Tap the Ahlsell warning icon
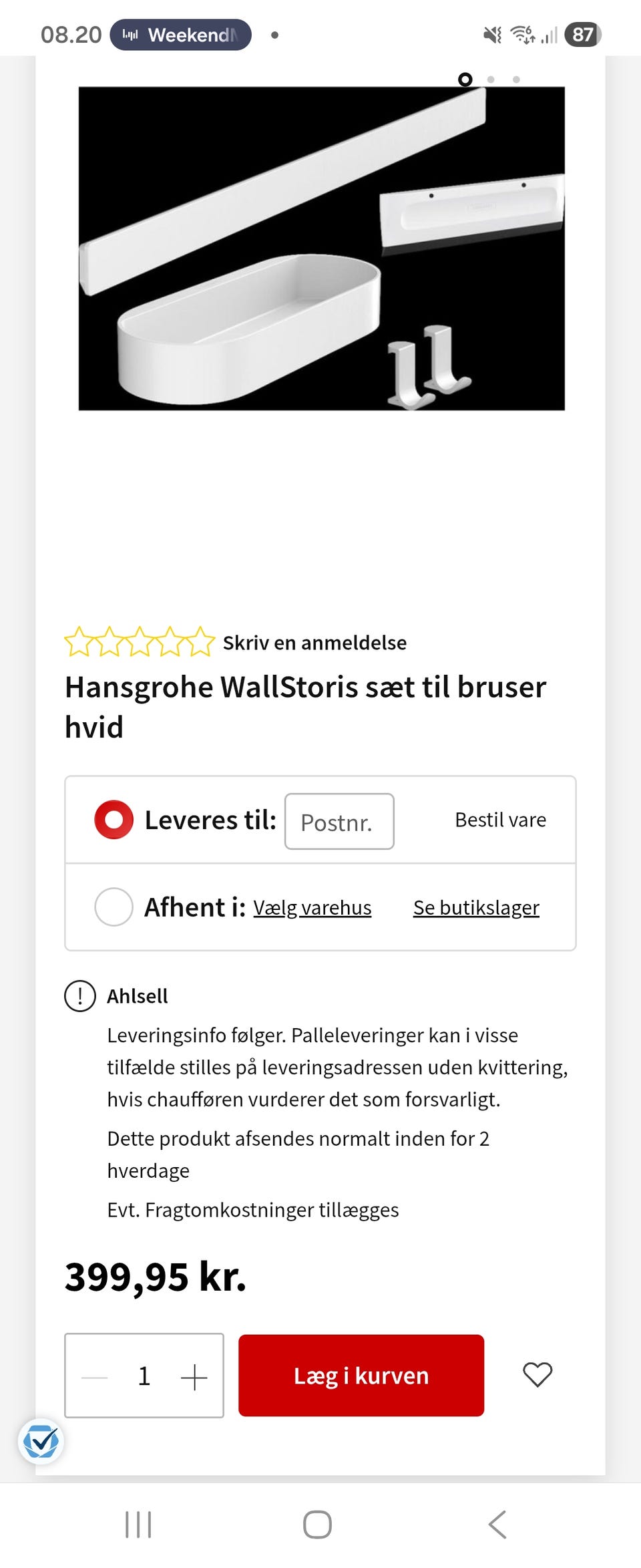This screenshot has height=1568, width=641. [80, 995]
